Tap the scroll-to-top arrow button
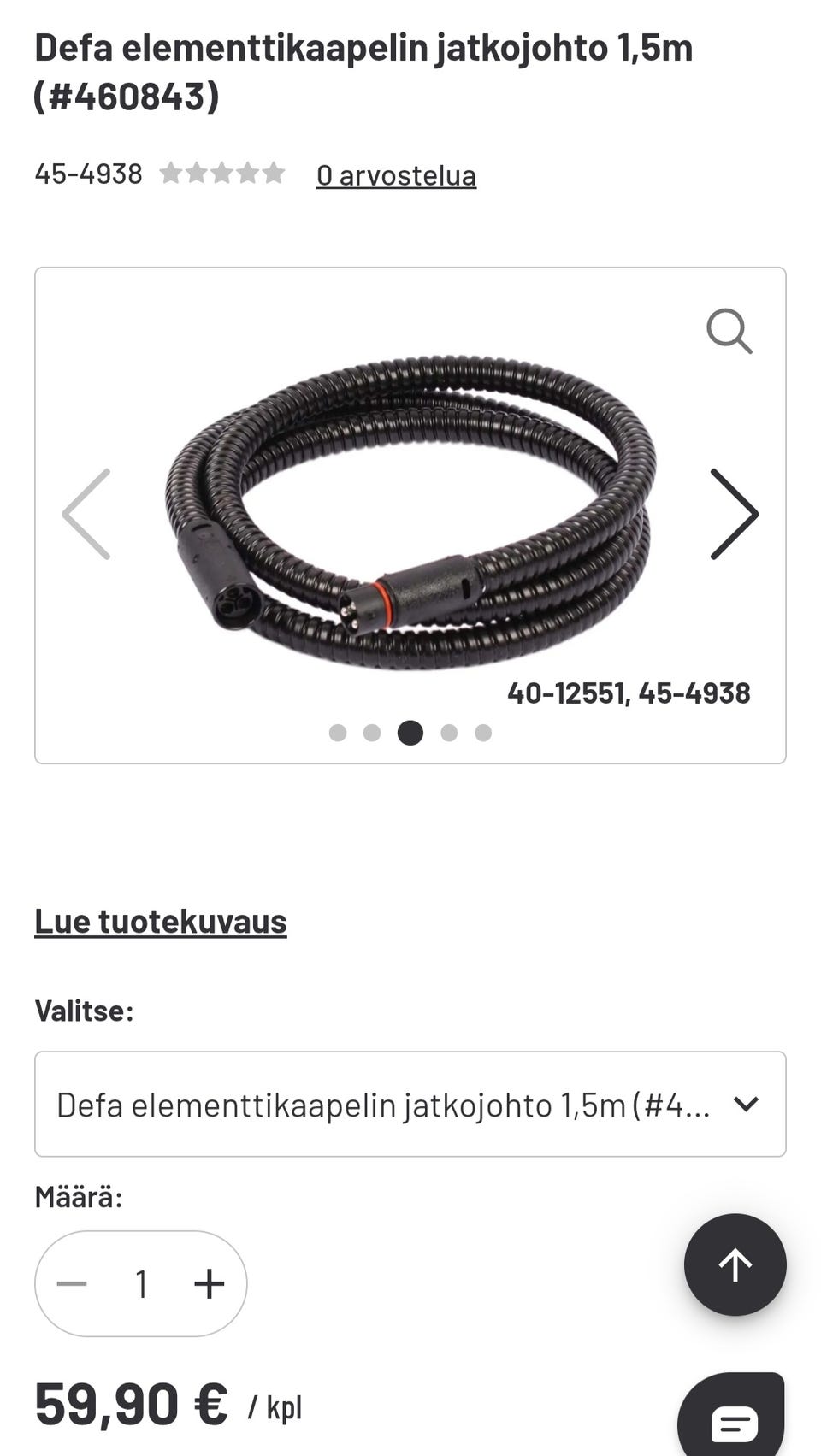Image resolution: width=821 pixels, height=1456 pixels. click(735, 1265)
